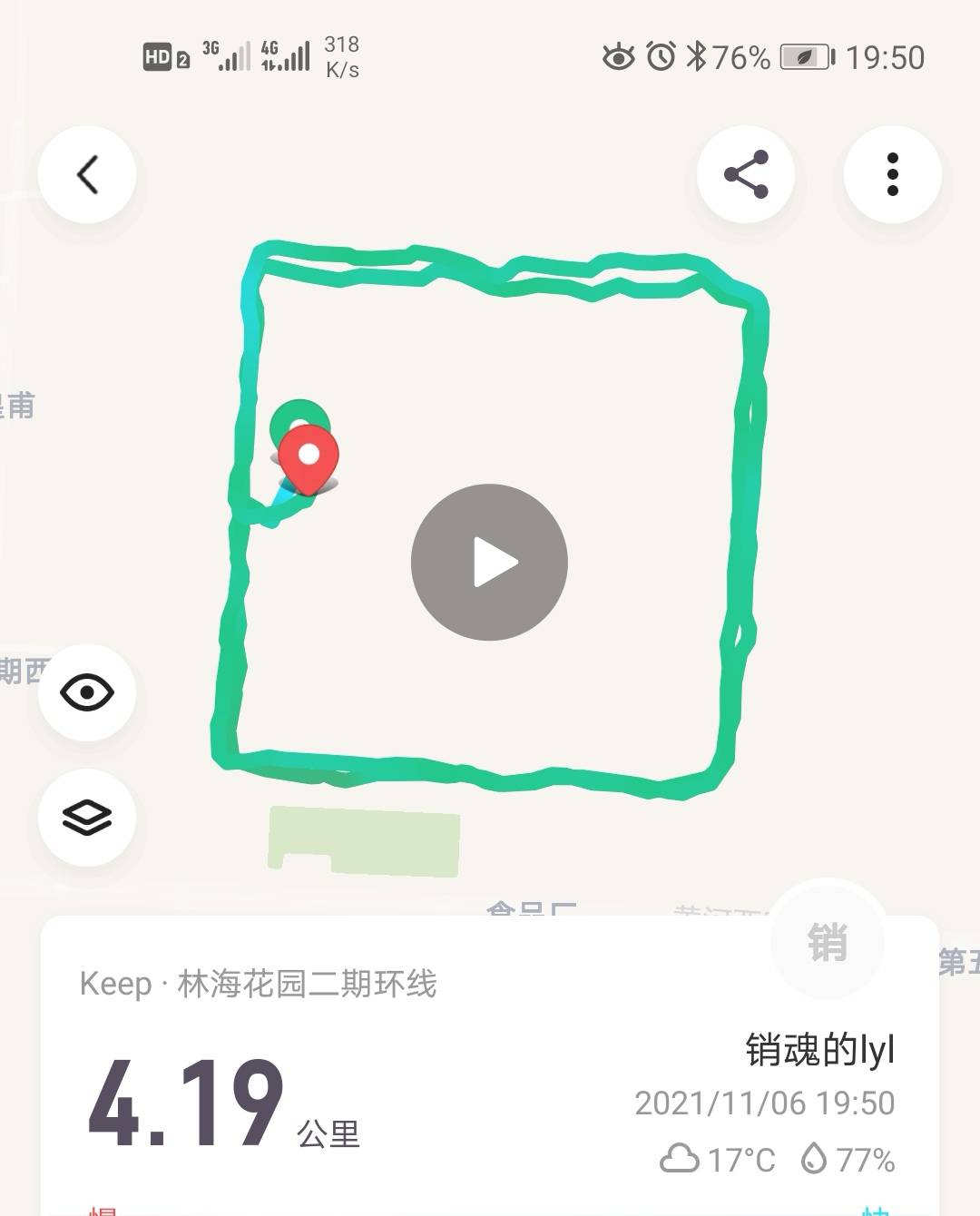Tap the weather cloud icon near 17°C
This screenshot has height=1216, width=980.
point(679,1156)
